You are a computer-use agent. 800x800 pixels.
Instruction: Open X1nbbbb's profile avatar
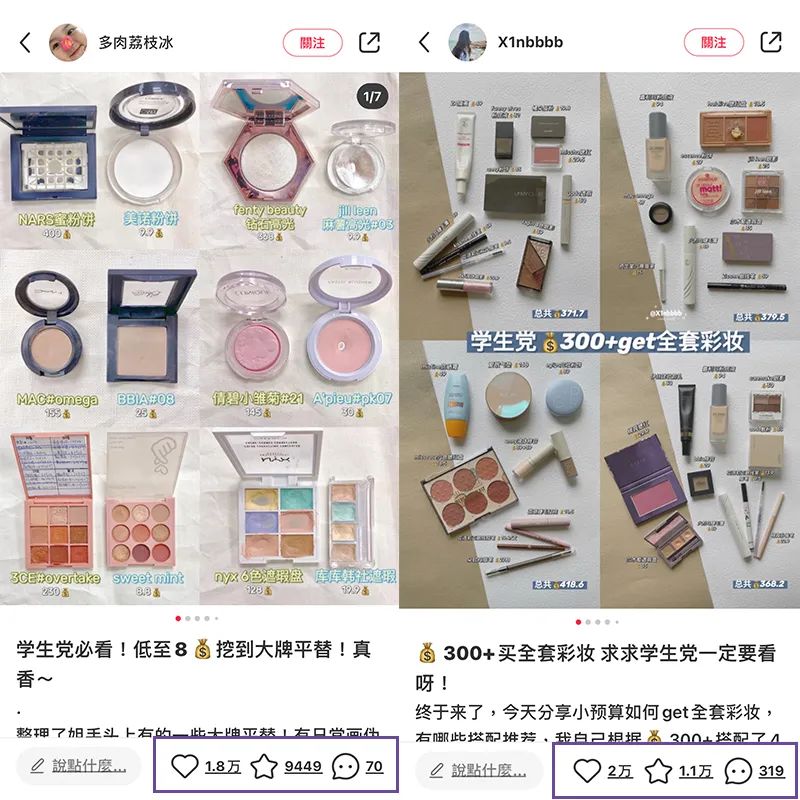pyautogui.click(x=467, y=43)
